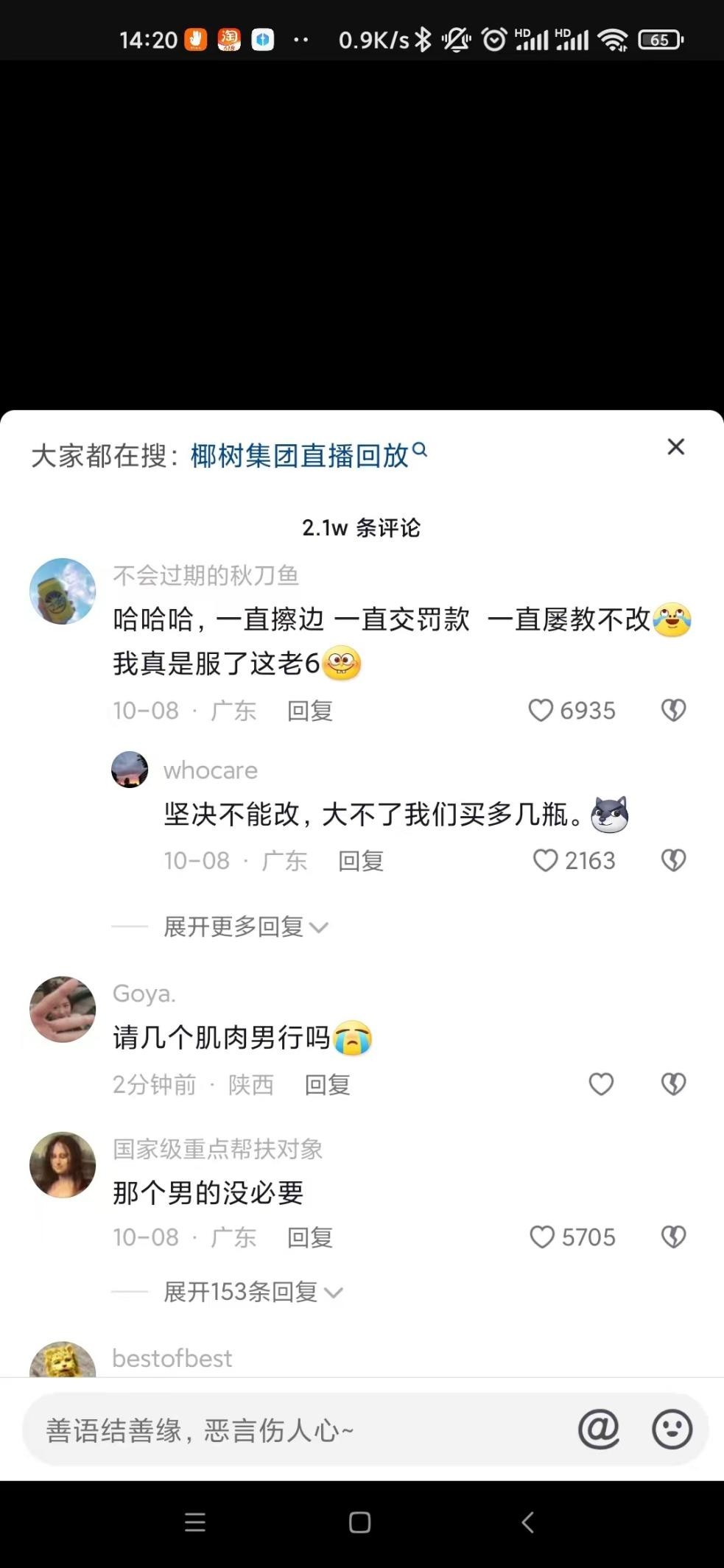Dislike the comment by 不会过期的秋刀鱼
Screen dimensions: 724x1568
coord(673,711)
